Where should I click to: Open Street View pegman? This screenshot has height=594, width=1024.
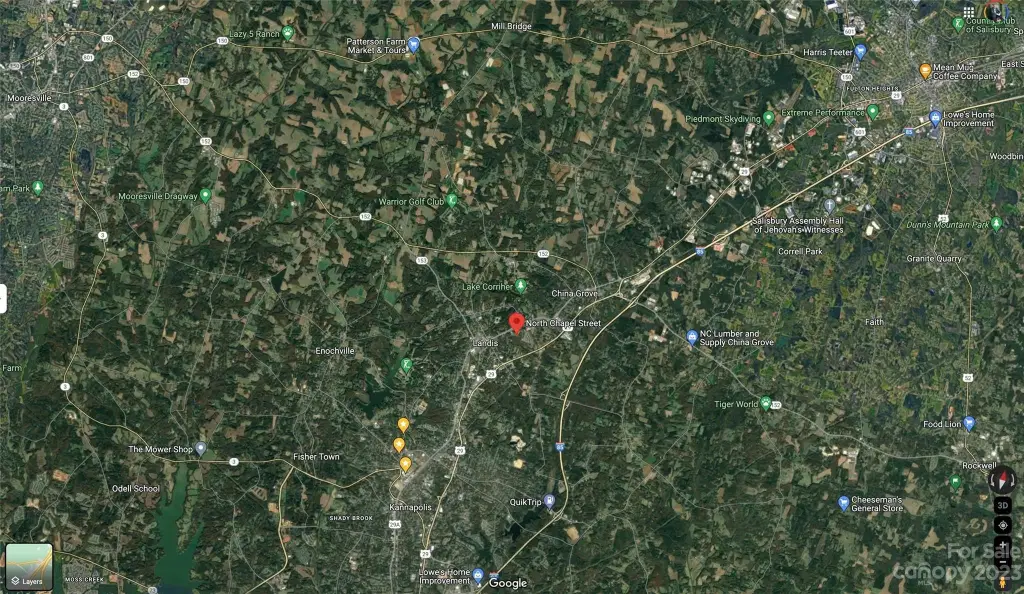click(1003, 582)
